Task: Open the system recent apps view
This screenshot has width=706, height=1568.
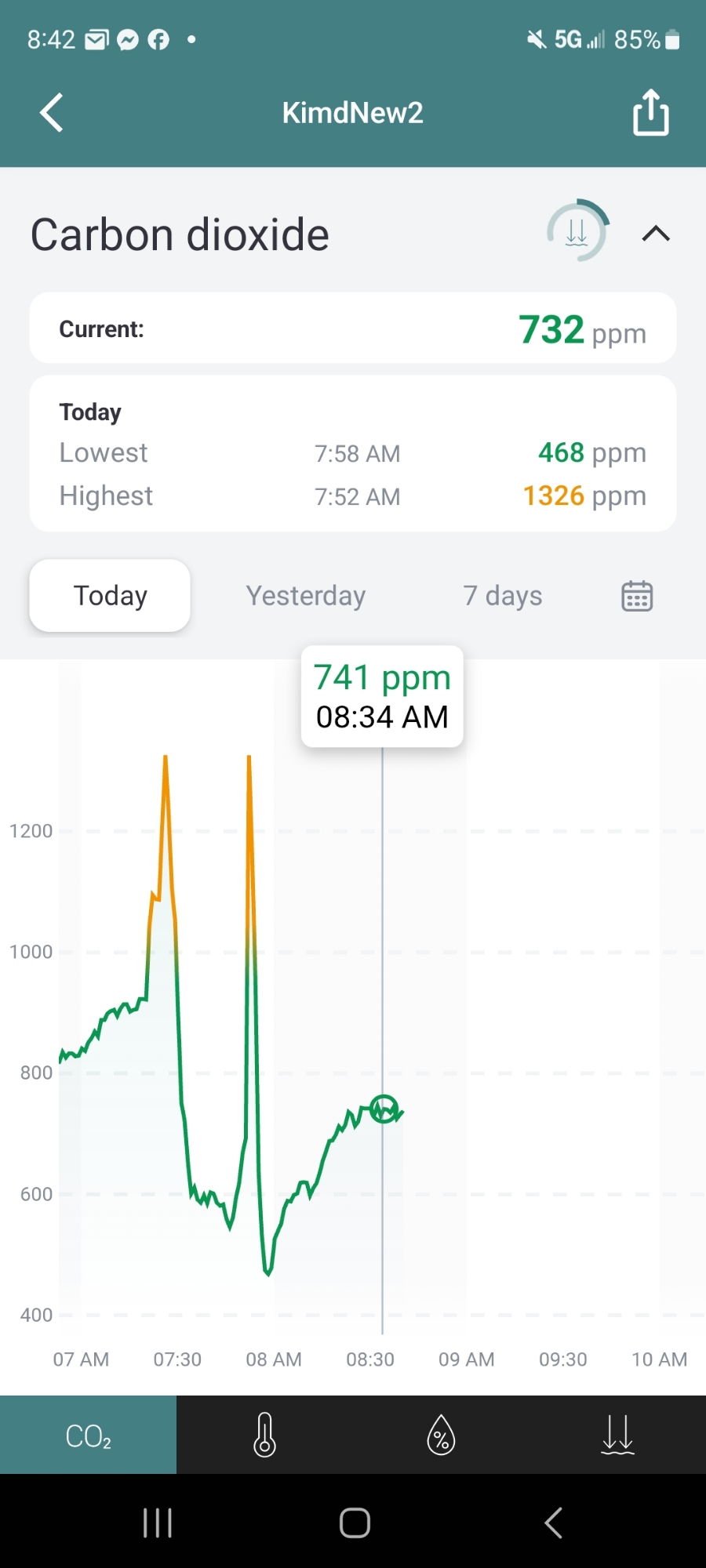Action: tap(158, 1523)
